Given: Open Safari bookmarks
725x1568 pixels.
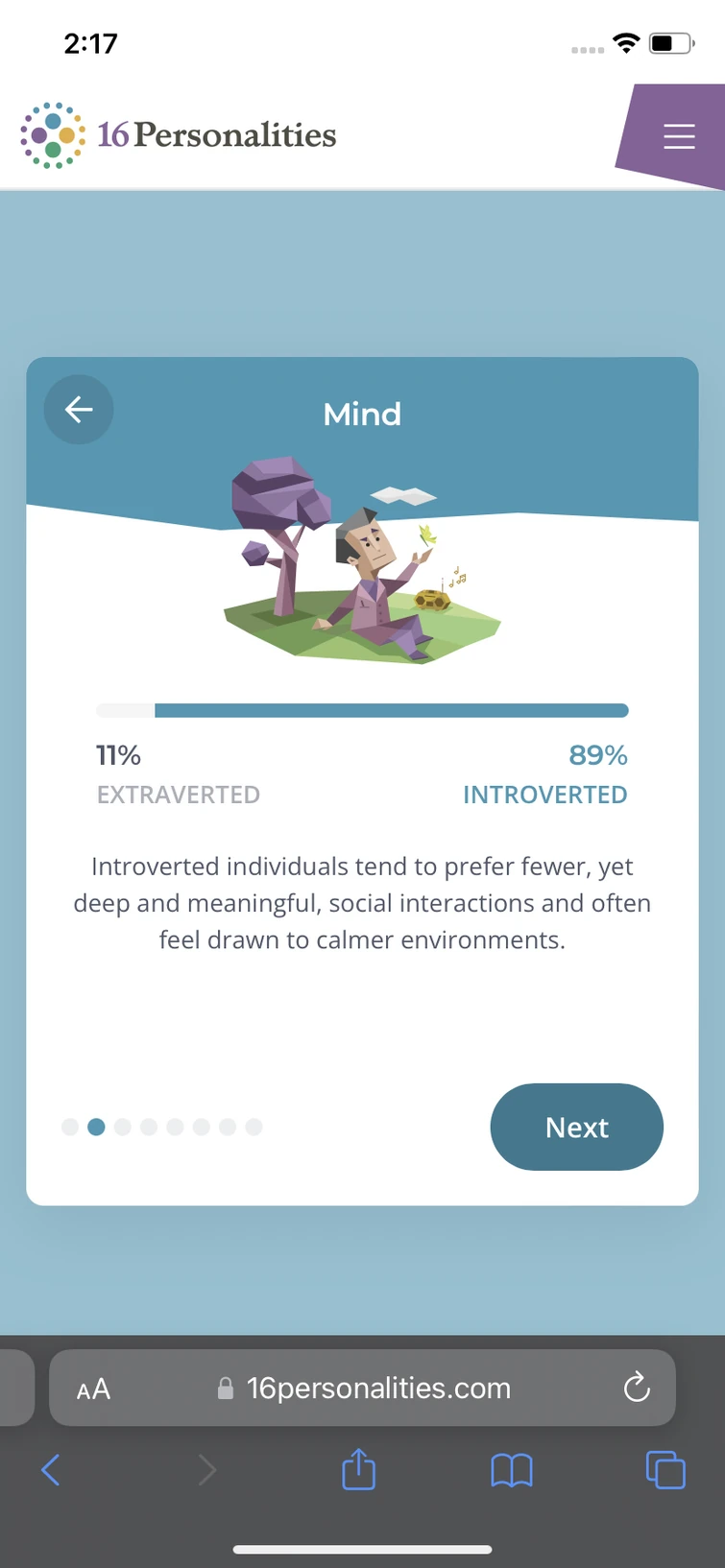Looking at the screenshot, I should 511,1469.
